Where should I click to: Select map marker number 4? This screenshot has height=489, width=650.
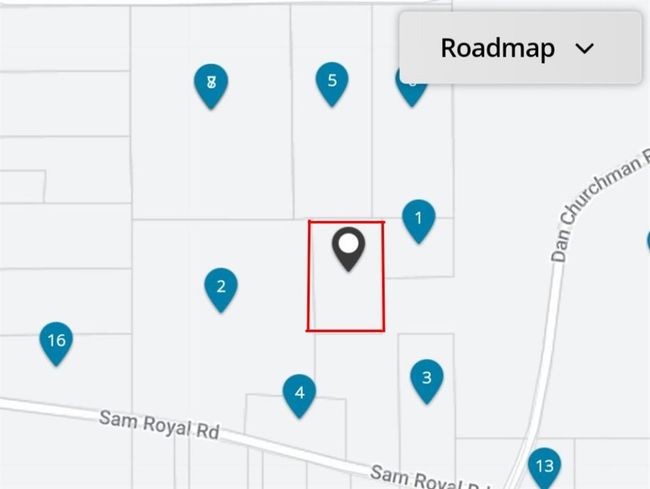pos(299,394)
